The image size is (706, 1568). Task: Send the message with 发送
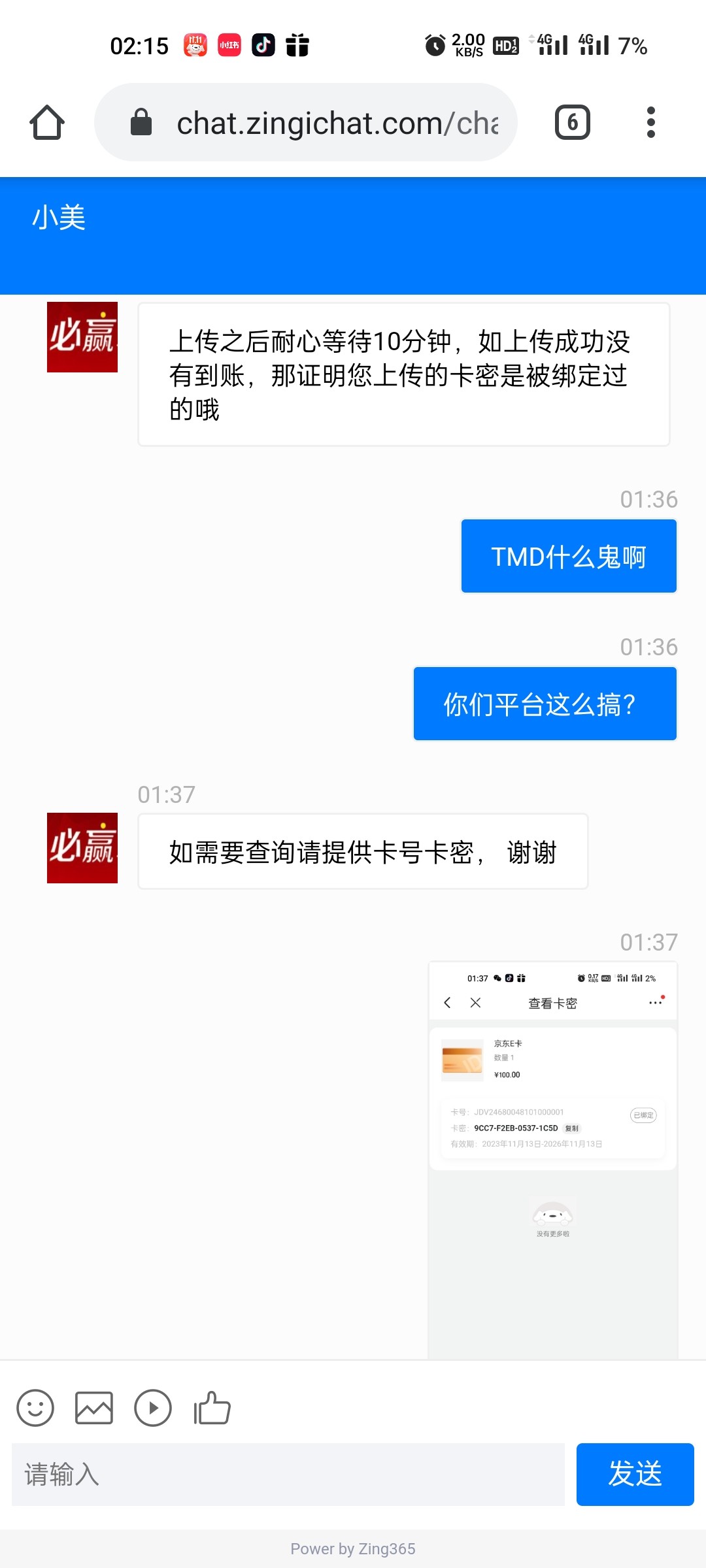[635, 1475]
